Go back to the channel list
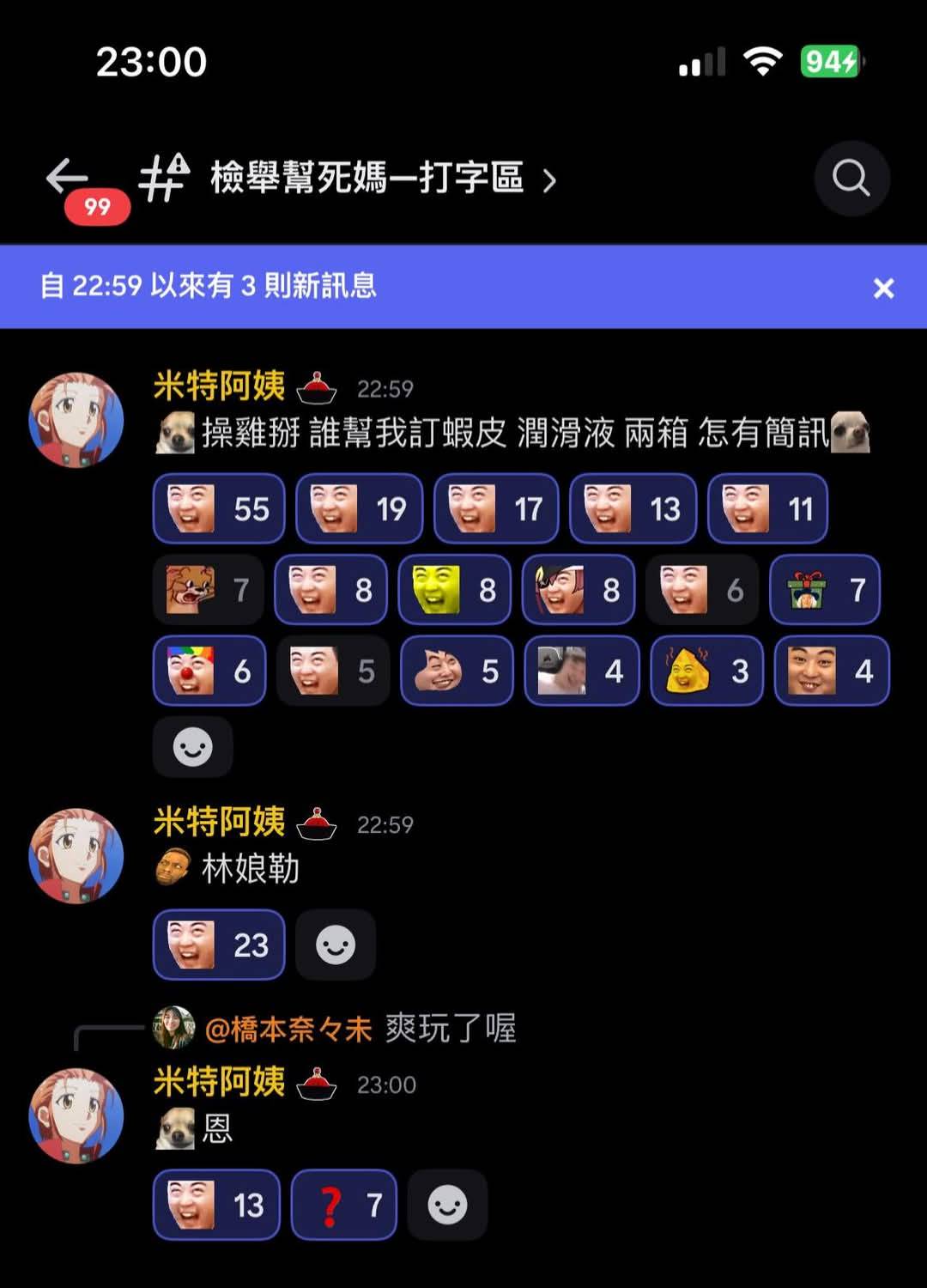927x1288 pixels. pyautogui.click(x=69, y=179)
